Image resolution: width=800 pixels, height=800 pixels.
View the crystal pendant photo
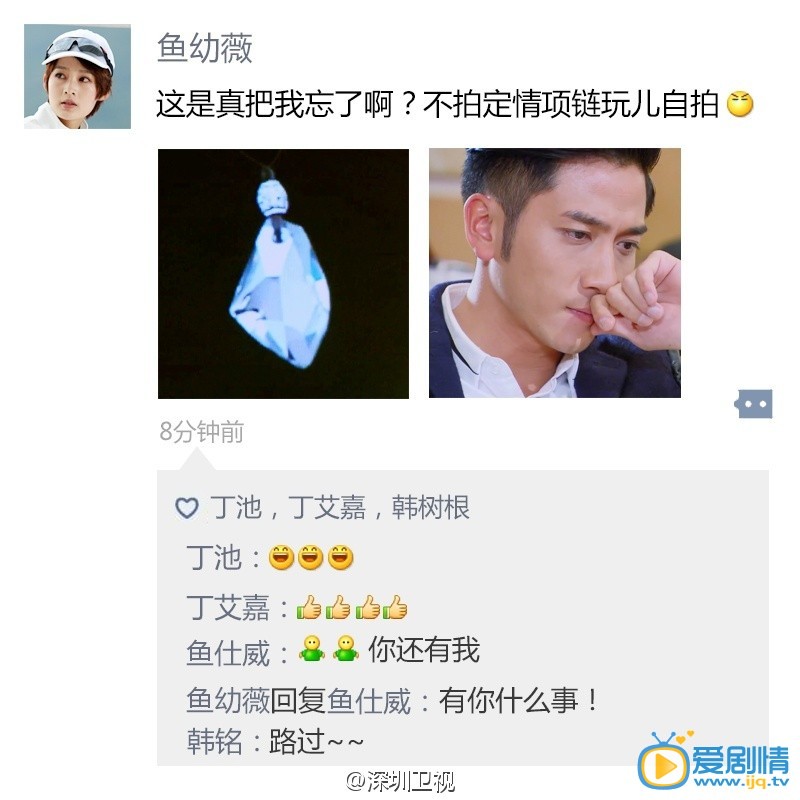[x=283, y=273]
